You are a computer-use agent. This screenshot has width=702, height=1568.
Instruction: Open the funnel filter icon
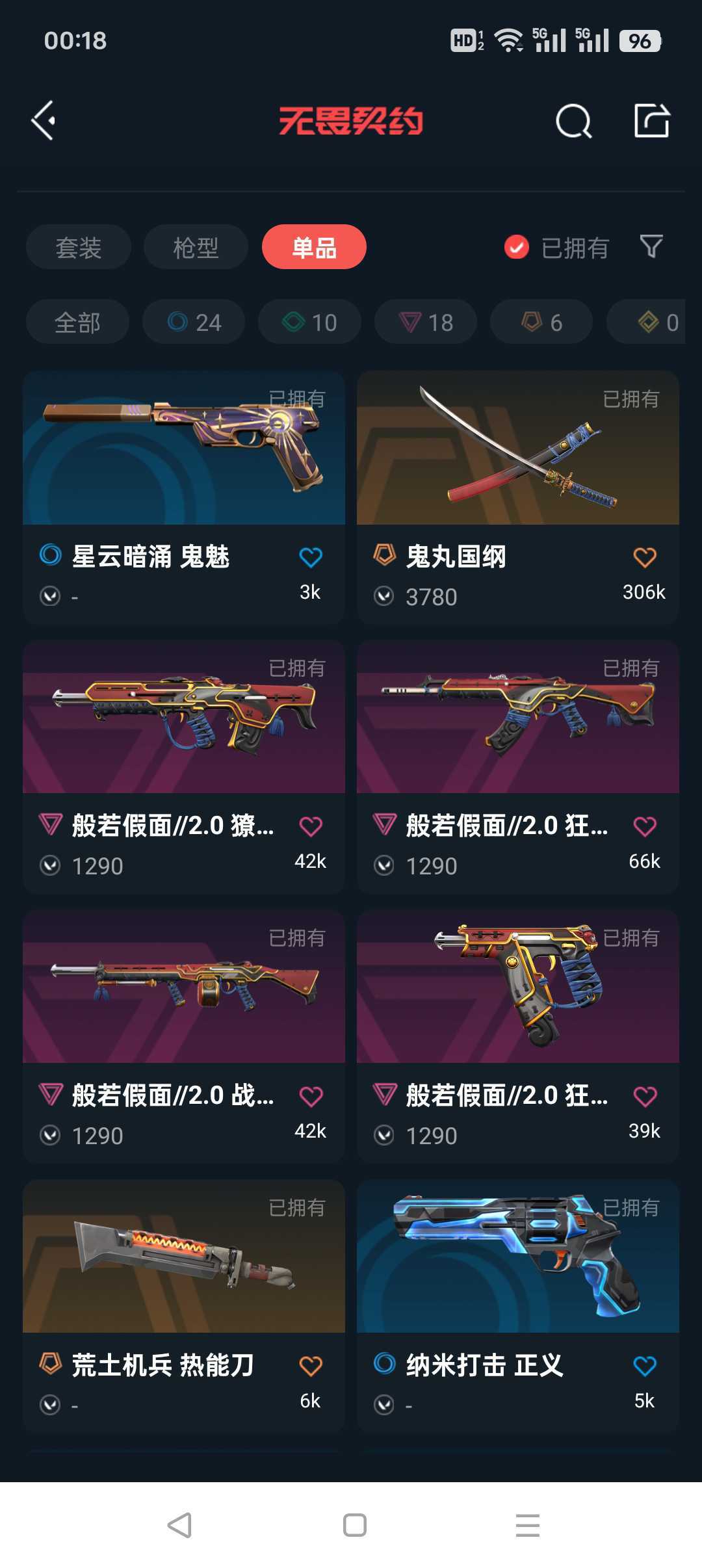(x=651, y=246)
